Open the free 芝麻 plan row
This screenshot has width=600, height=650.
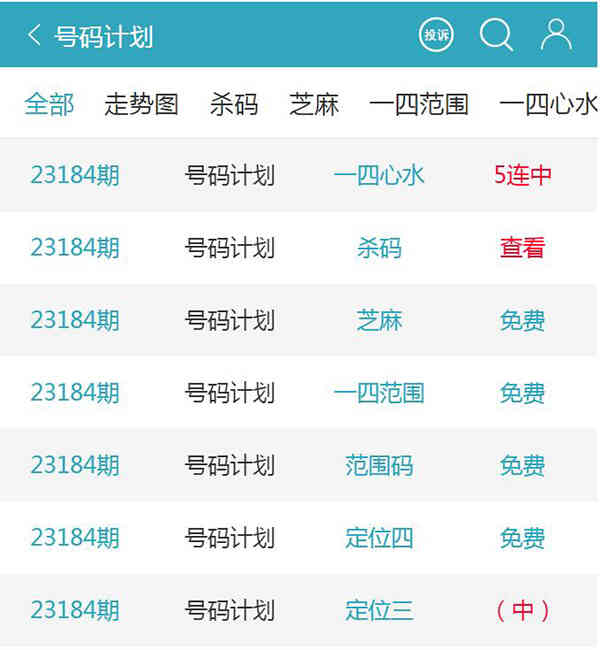click(x=379, y=321)
